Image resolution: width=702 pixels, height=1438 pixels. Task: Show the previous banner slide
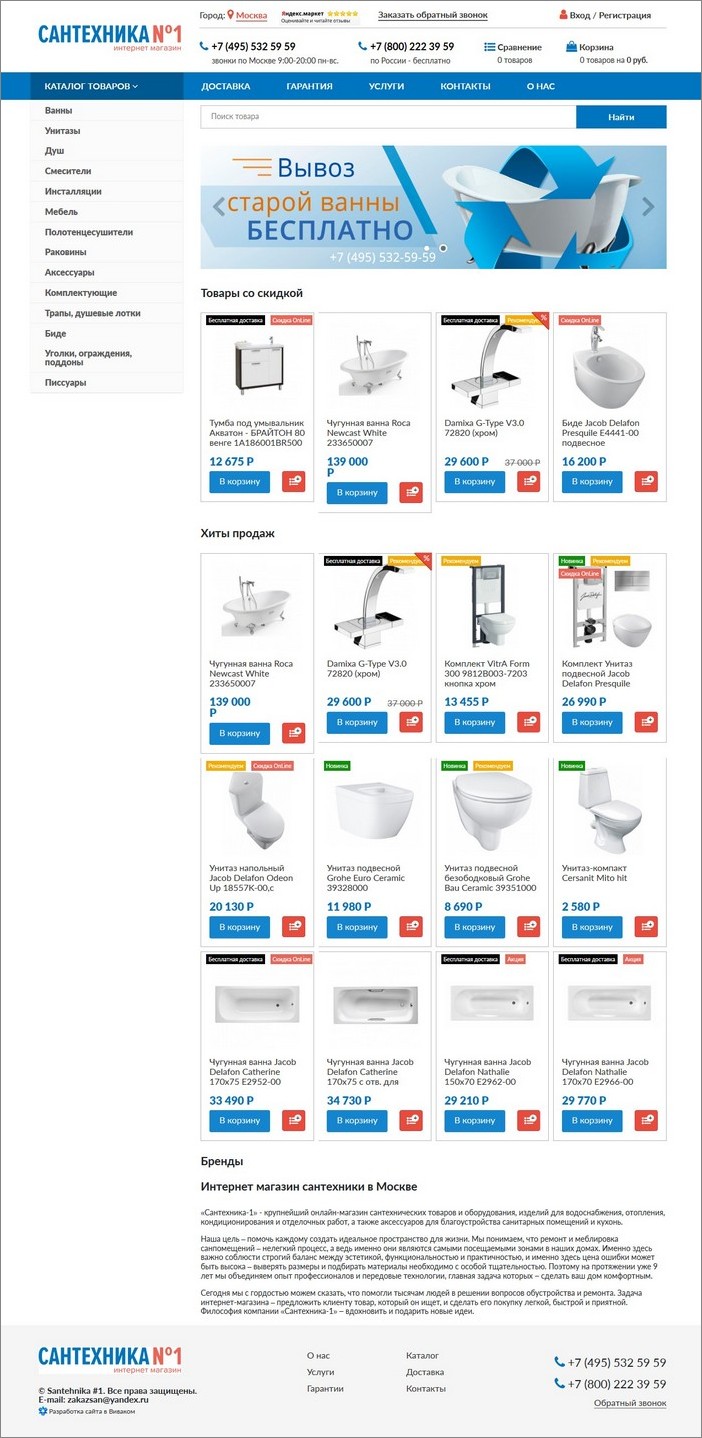click(219, 207)
